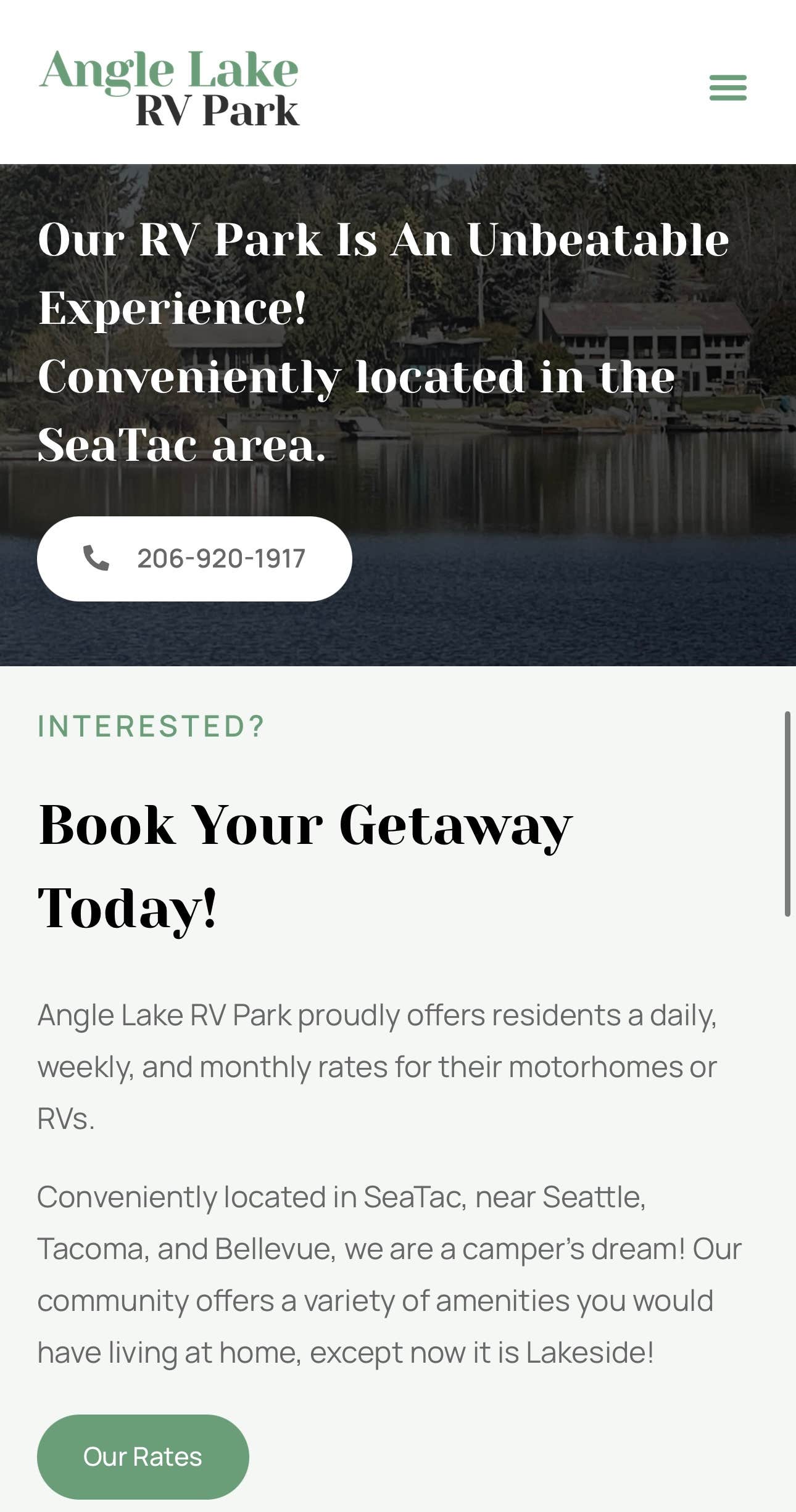Open the hamburger navigation menu
The width and height of the screenshot is (796, 1512).
(x=728, y=88)
